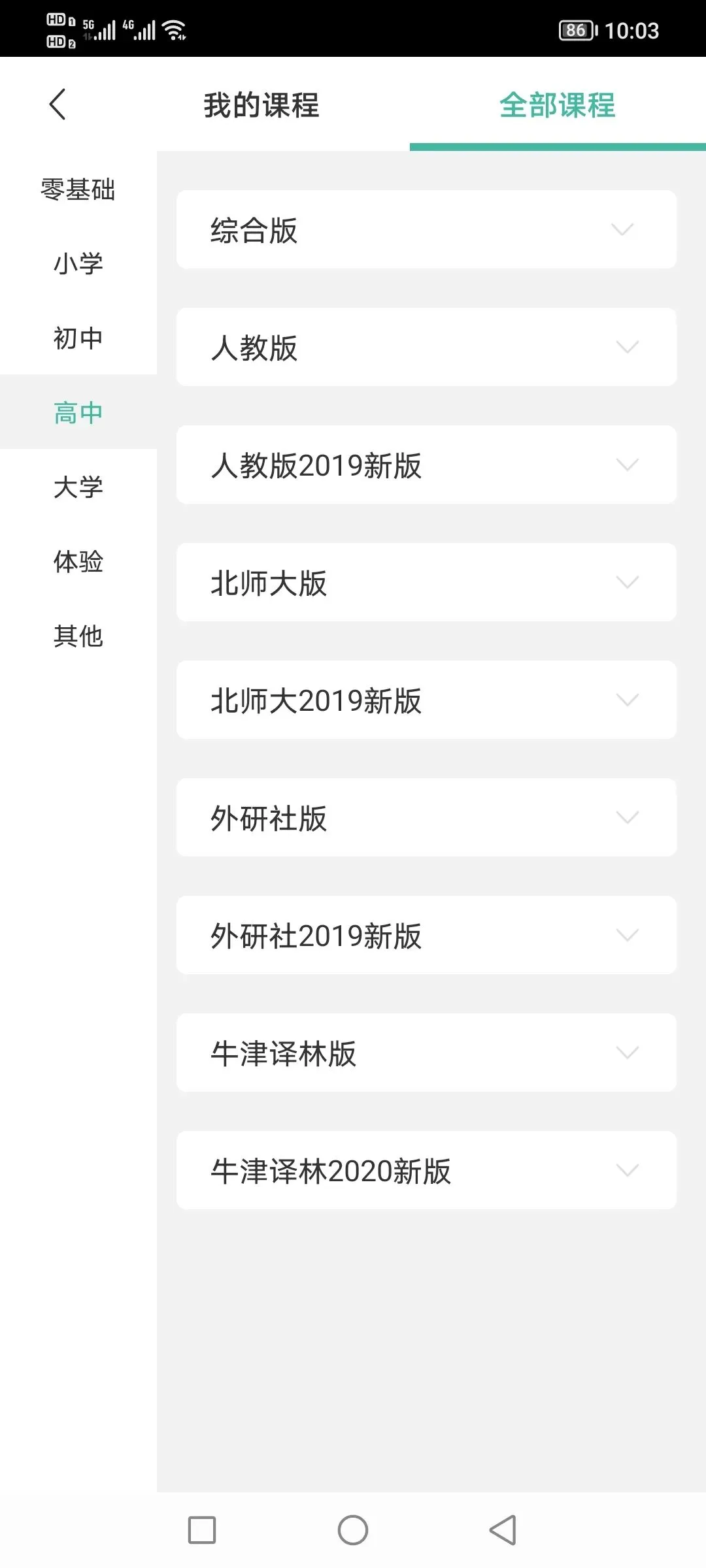Go back using the top-left arrow
The height and width of the screenshot is (1568, 706).
coord(58,105)
